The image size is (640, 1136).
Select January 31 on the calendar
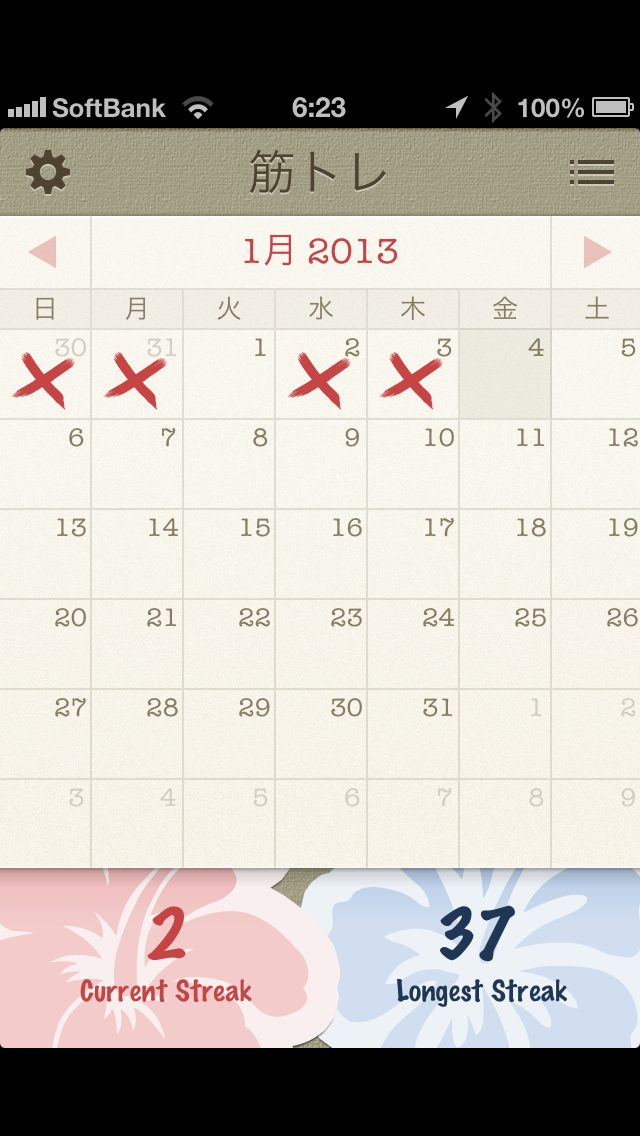click(413, 734)
